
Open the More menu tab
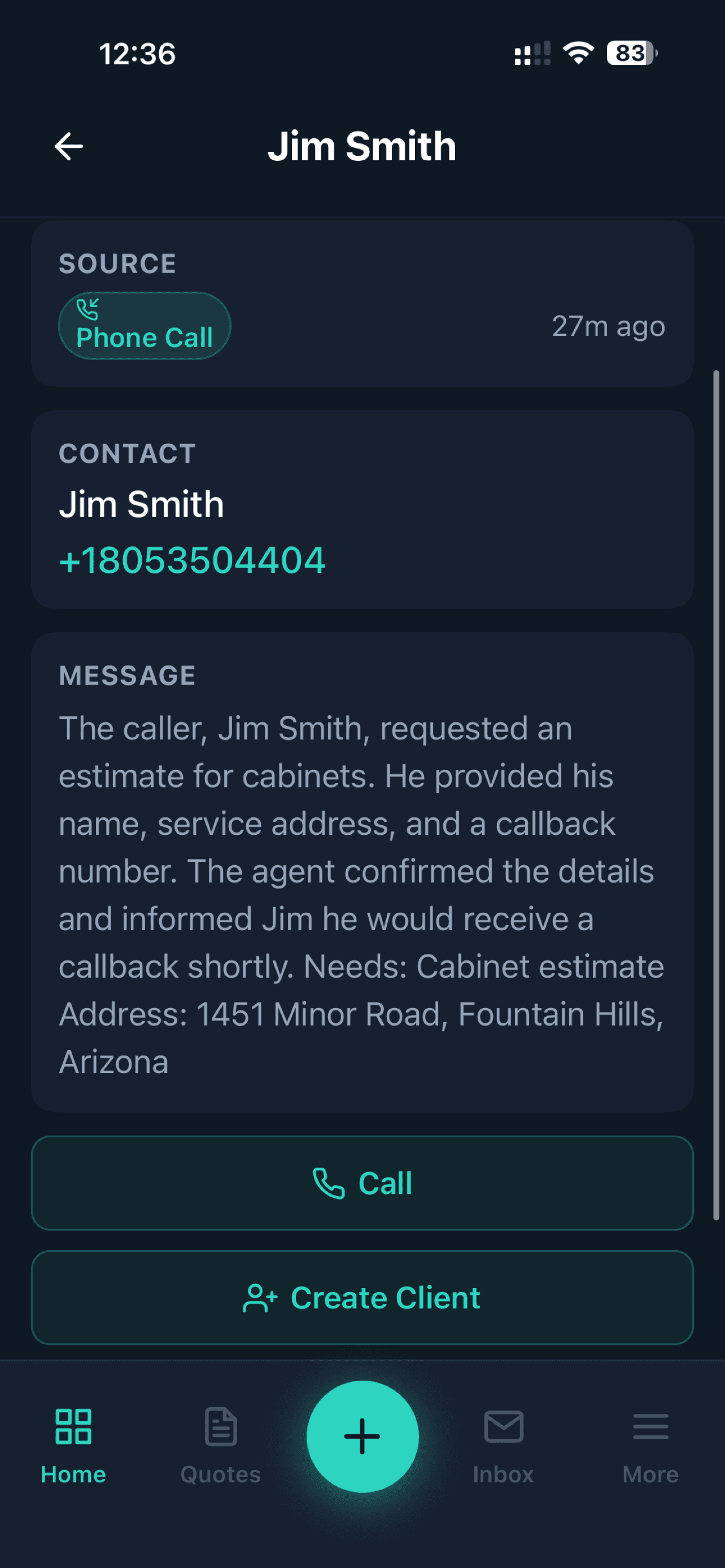coord(650,1446)
